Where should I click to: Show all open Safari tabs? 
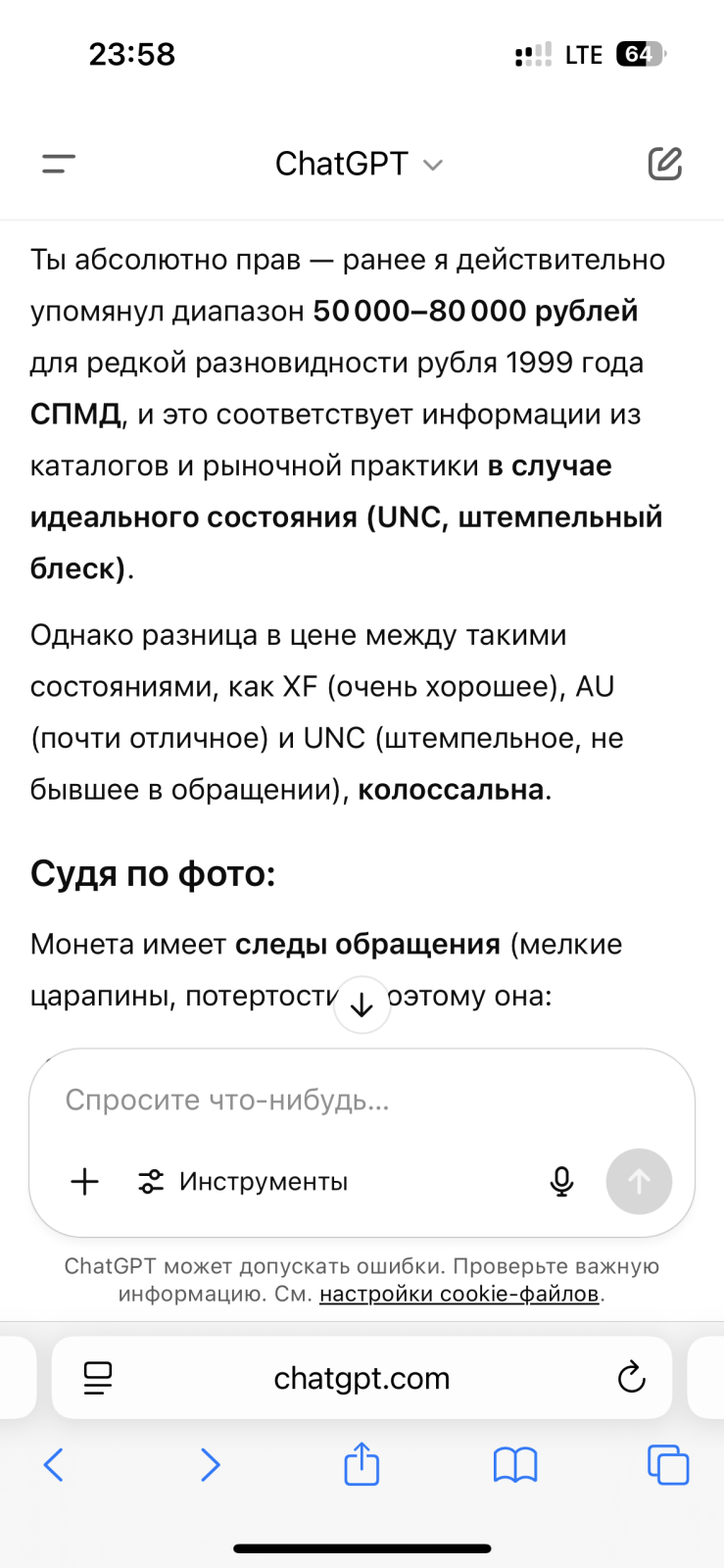tap(668, 1465)
